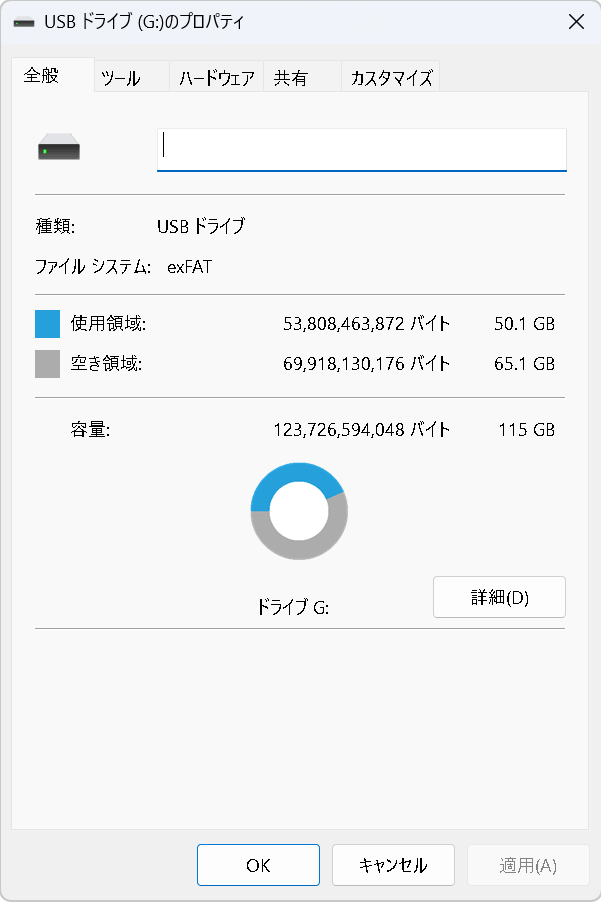Click the 詳細(D) button
Image resolution: width=601 pixels, height=904 pixels.
point(499,597)
